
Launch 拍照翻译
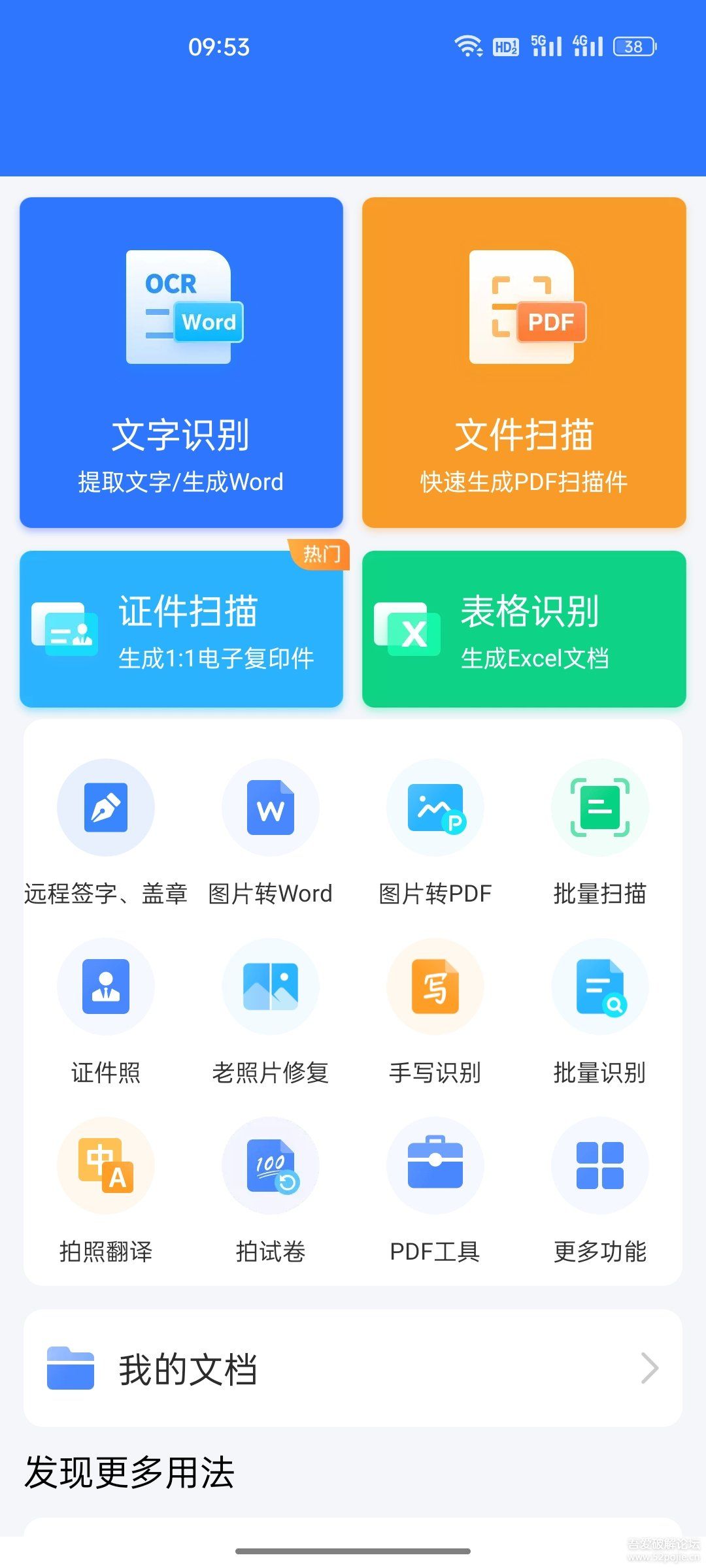(106, 1190)
